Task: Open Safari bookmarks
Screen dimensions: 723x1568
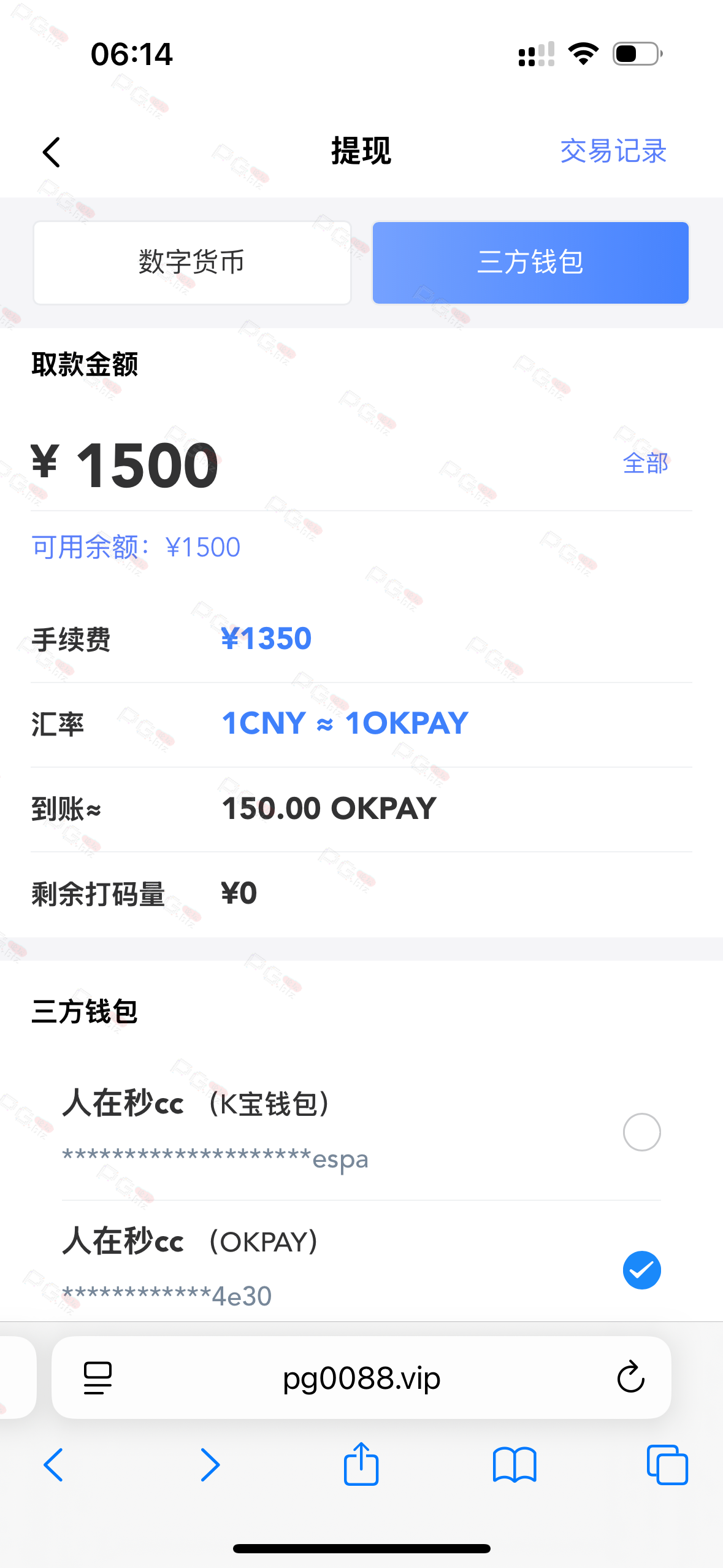Action: pyautogui.click(x=515, y=1465)
